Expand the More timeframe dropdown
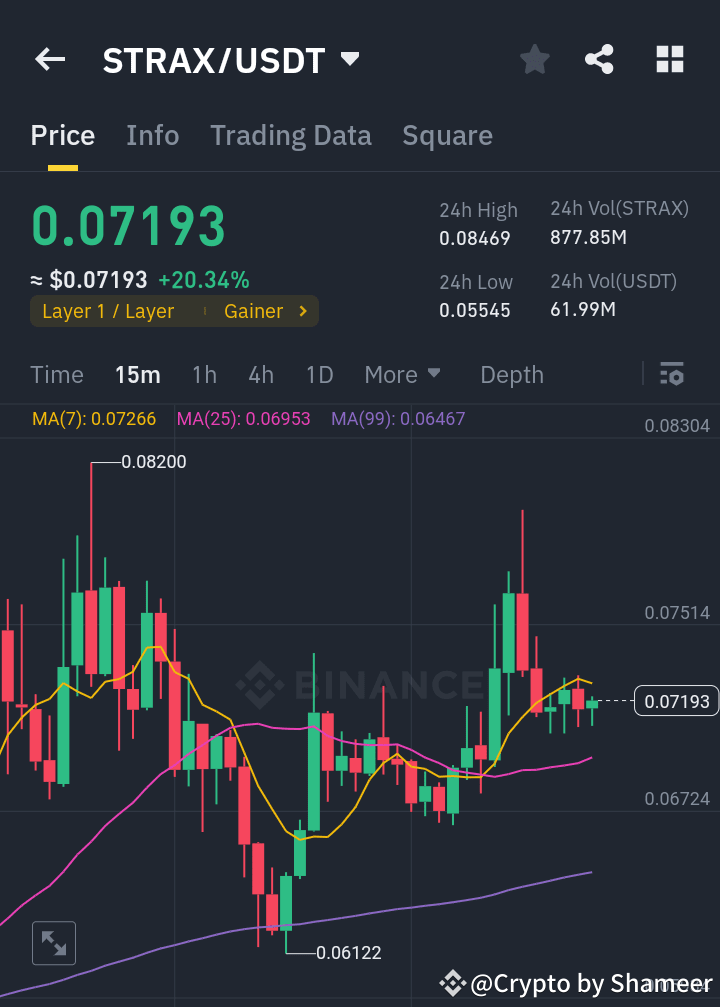 point(402,374)
